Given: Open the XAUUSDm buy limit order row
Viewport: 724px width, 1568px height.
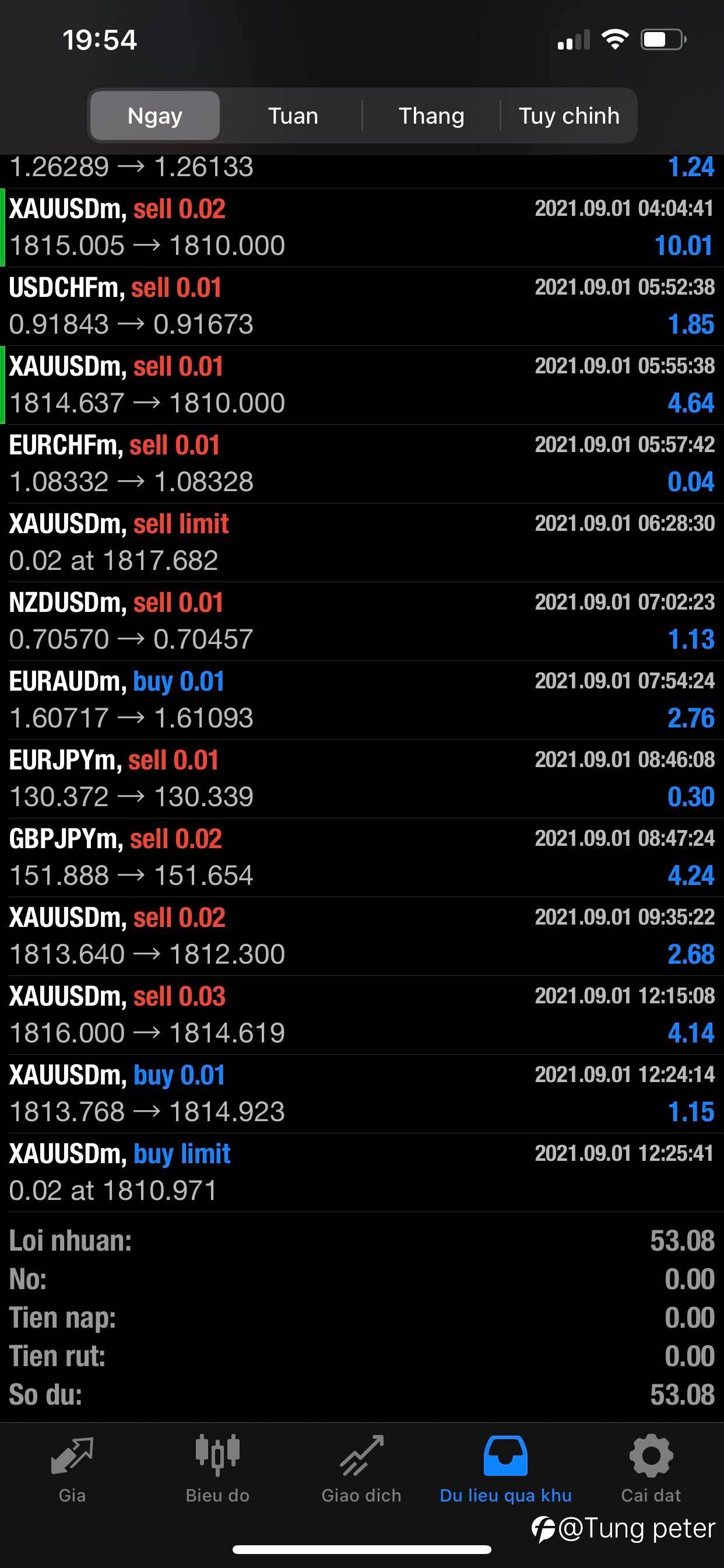Looking at the screenshot, I should click(362, 1172).
